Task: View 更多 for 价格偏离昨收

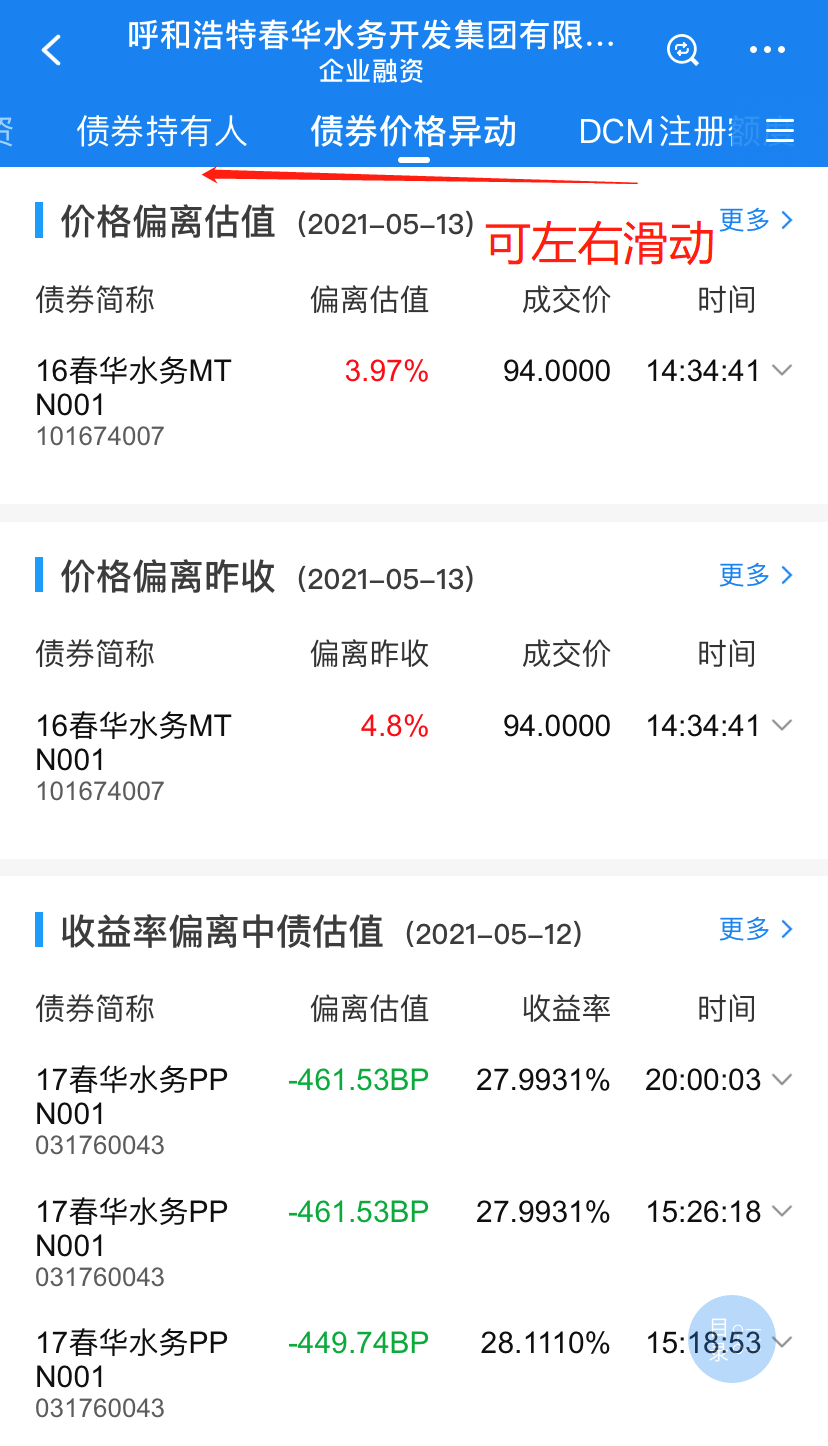Action: 755,575
